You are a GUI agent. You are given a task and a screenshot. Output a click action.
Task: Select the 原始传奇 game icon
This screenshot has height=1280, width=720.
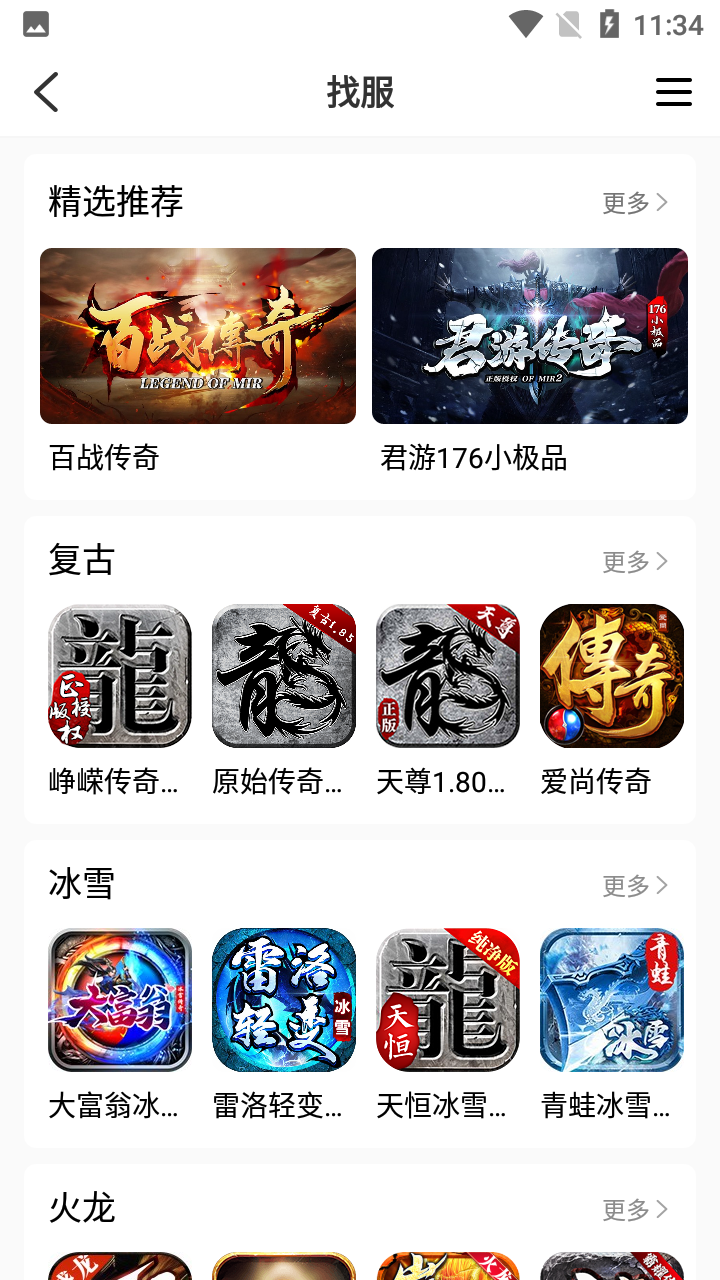pyautogui.click(x=283, y=675)
